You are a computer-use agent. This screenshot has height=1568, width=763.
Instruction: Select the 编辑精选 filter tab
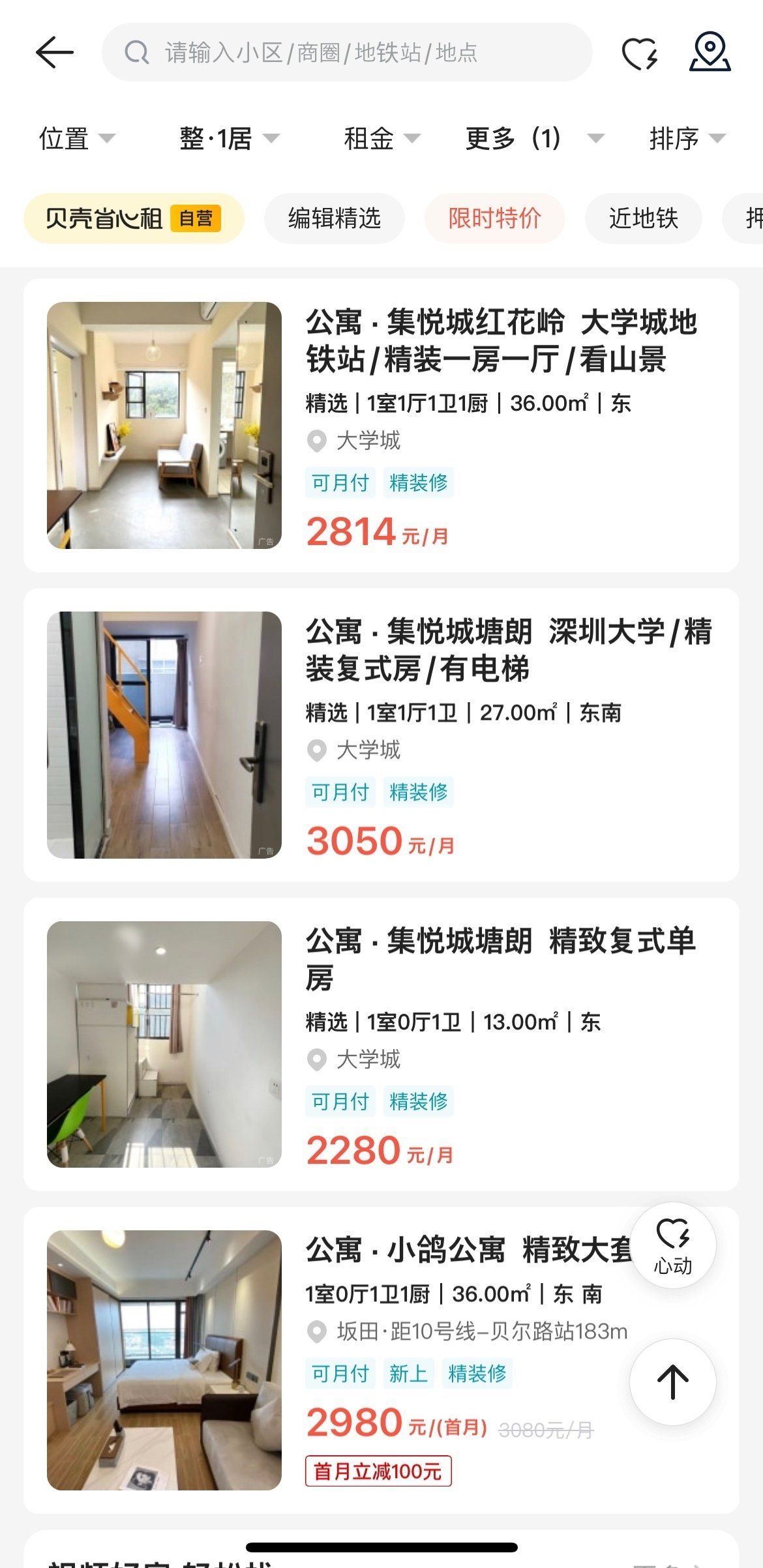334,219
